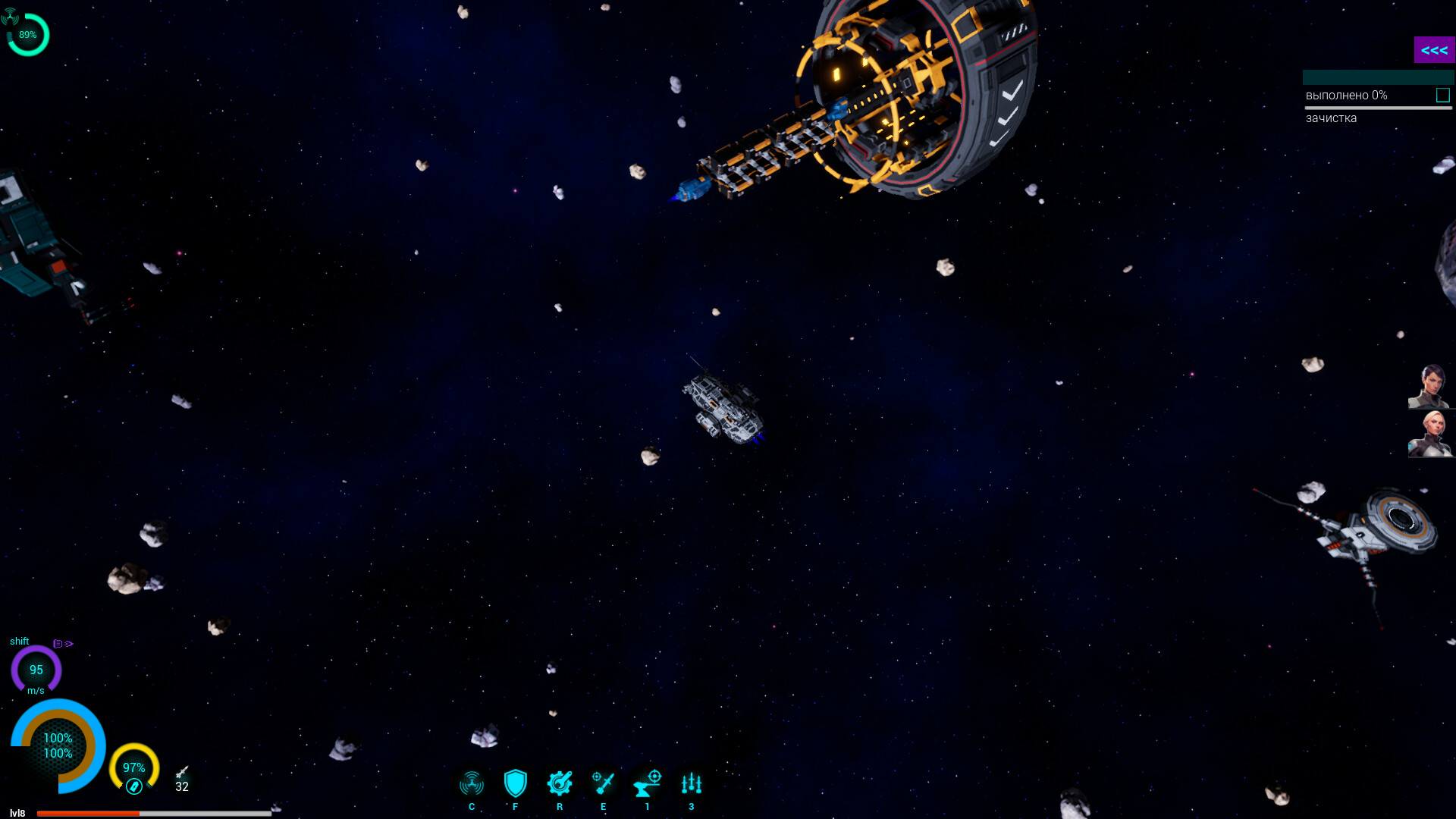The width and height of the screenshot is (1456, 819).
Task: Select the turret targeting weapon (1)
Action: click(648, 783)
